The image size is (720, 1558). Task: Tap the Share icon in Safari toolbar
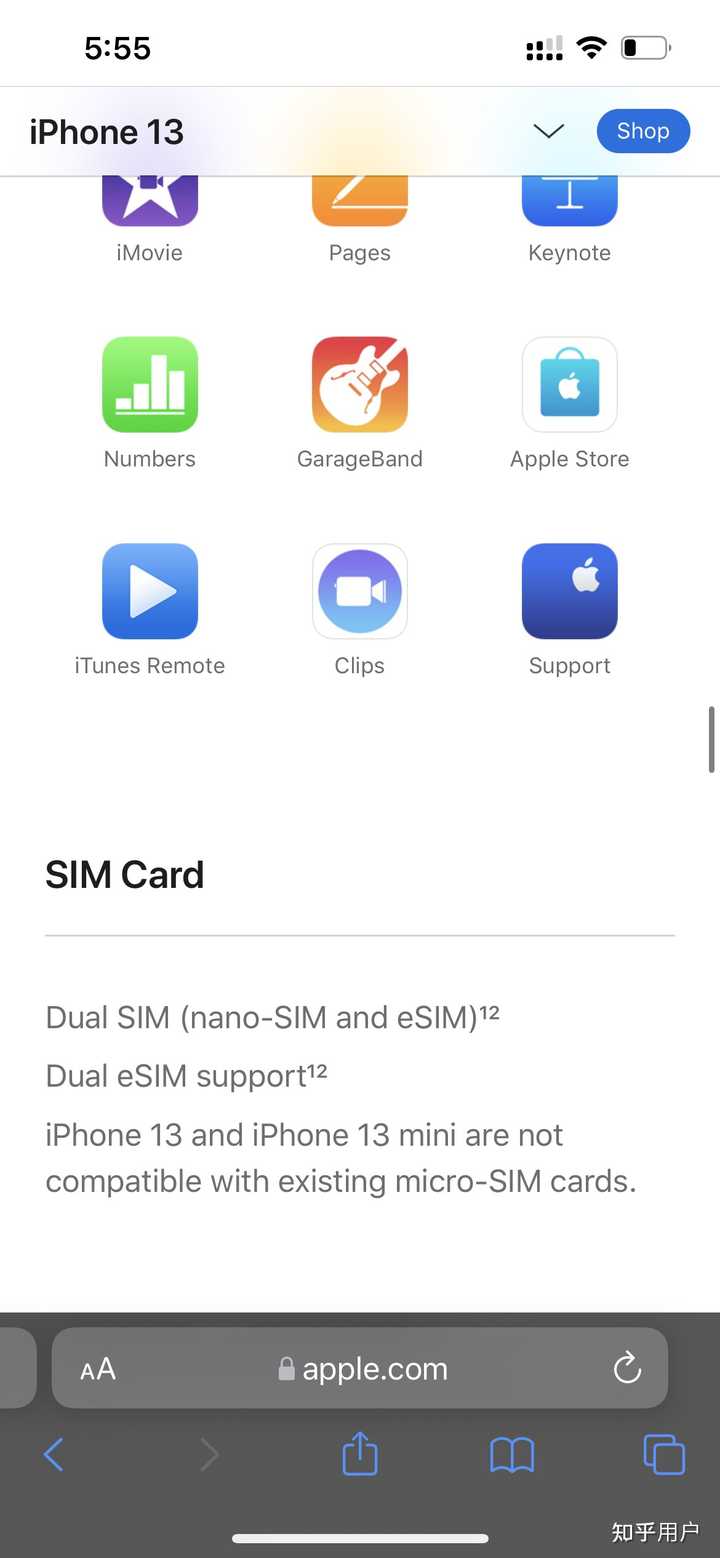click(359, 1455)
